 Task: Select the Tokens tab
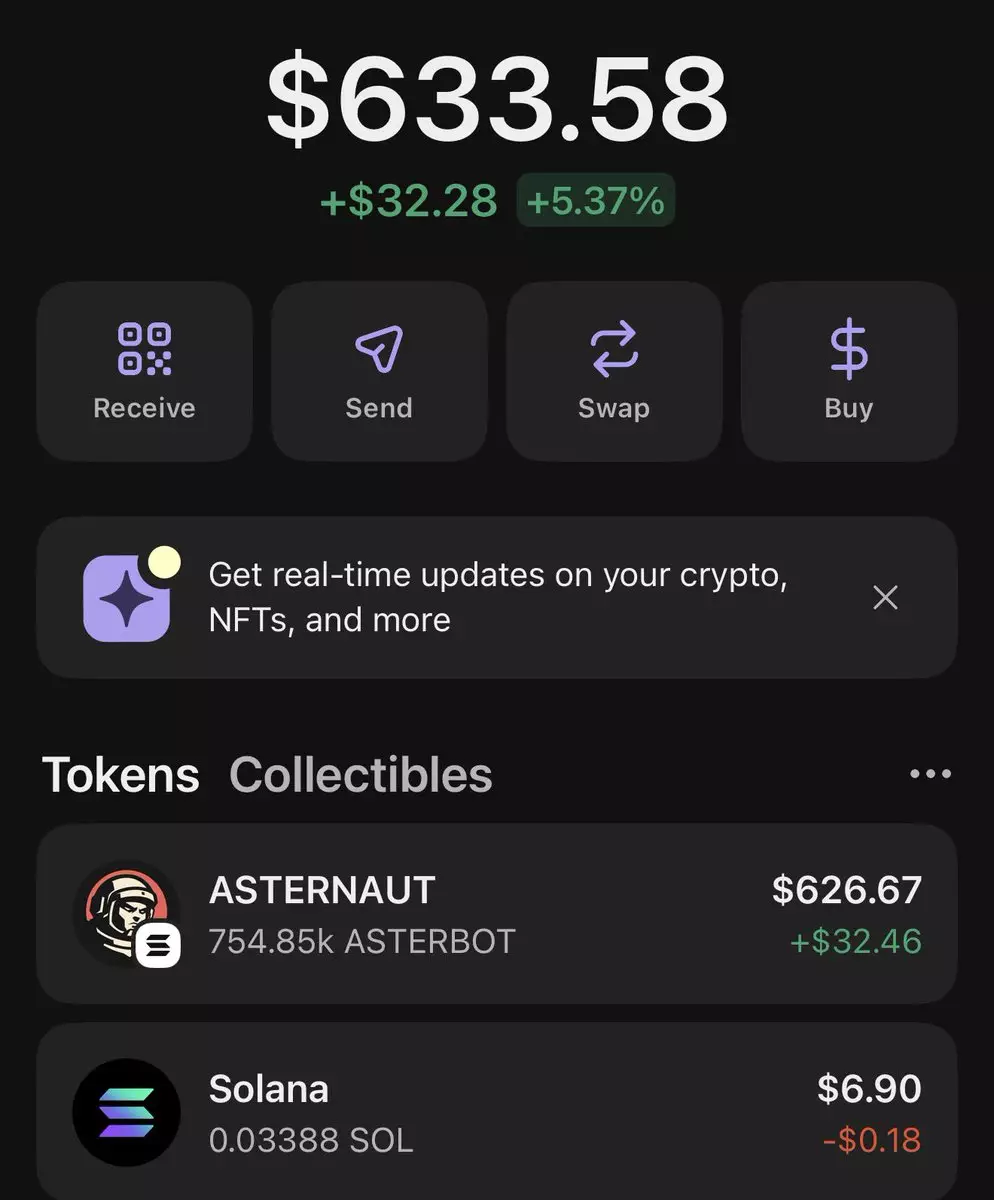click(x=121, y=775)
